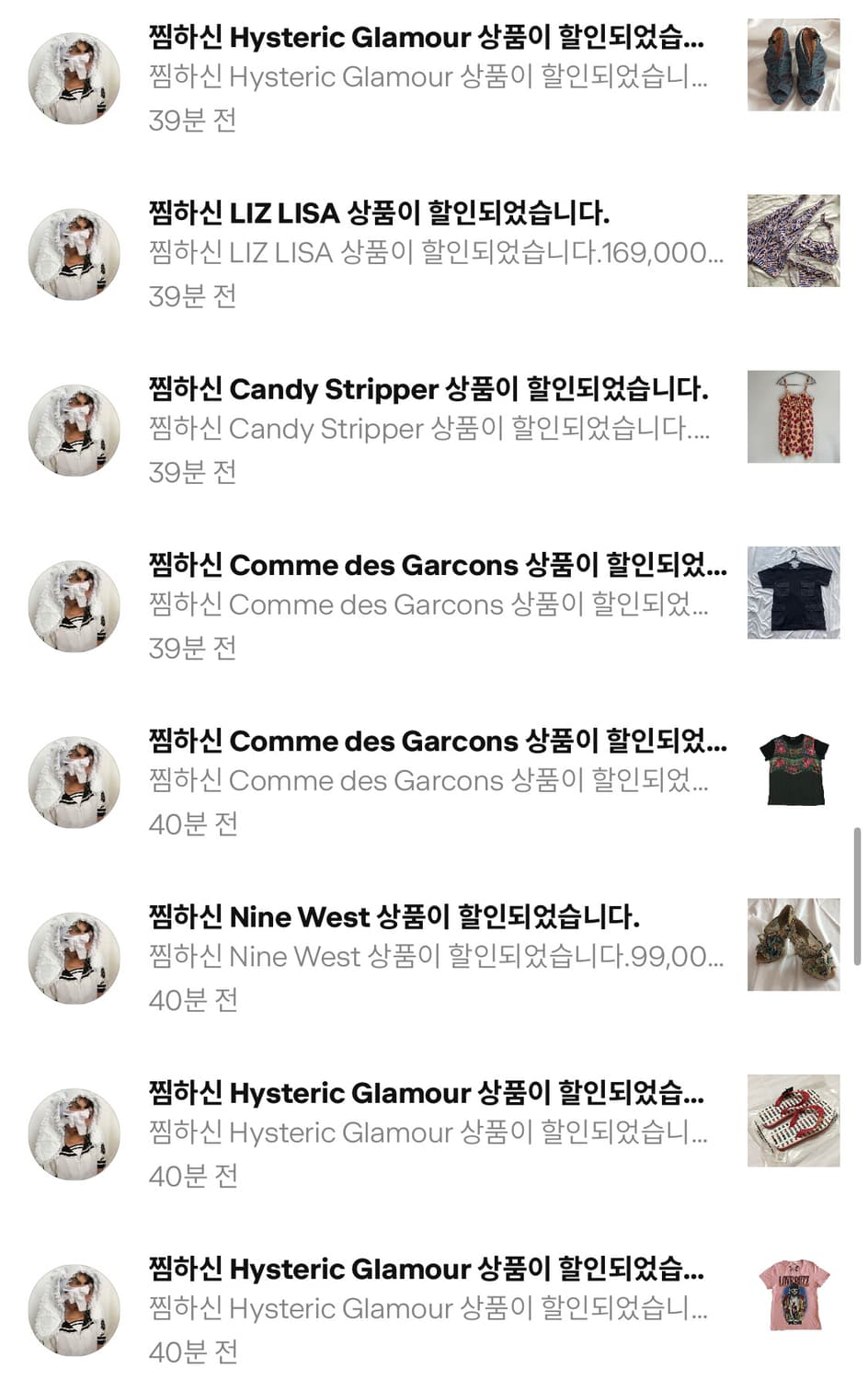This screenshot has height=1380, width=868.
Task: Tap the avatar beside the Candy Stripper notification
Action: 74,430
